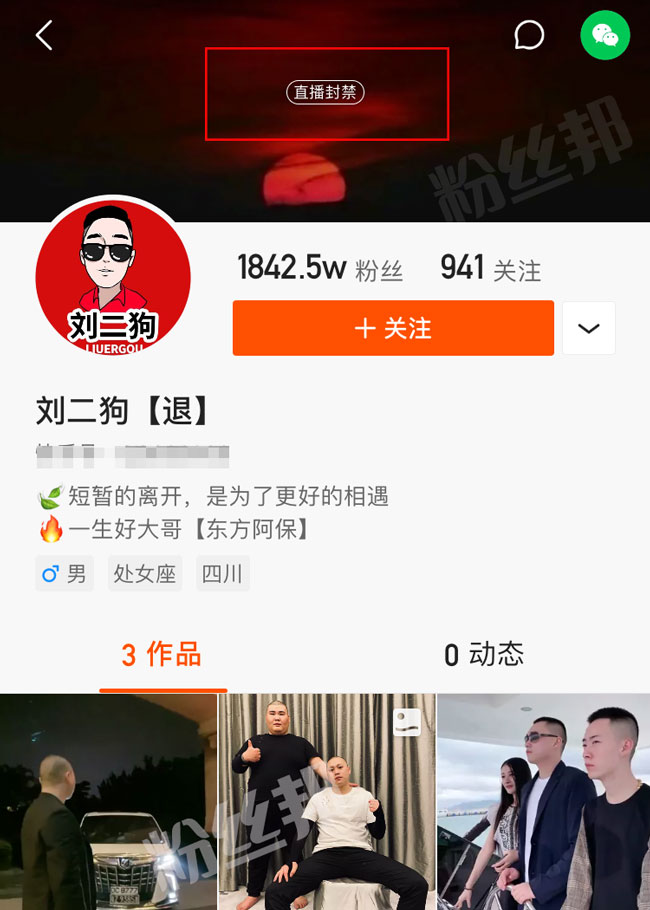Expand the dropdown arrow beside 关注
Viewport: 650px width, 910px height.
pyautogui.click(x=589, y=328)
